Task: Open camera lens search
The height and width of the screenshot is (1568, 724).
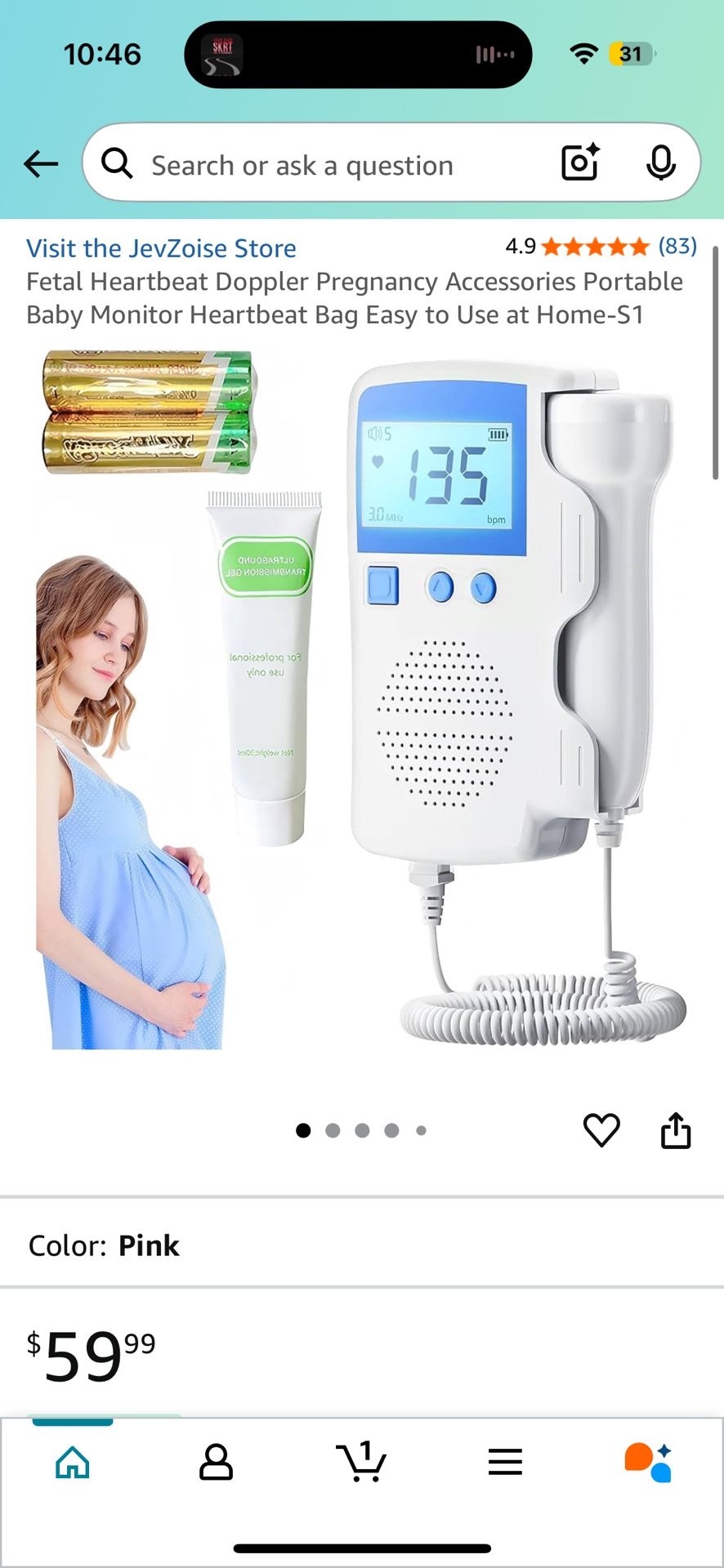Action: point(580,163)
